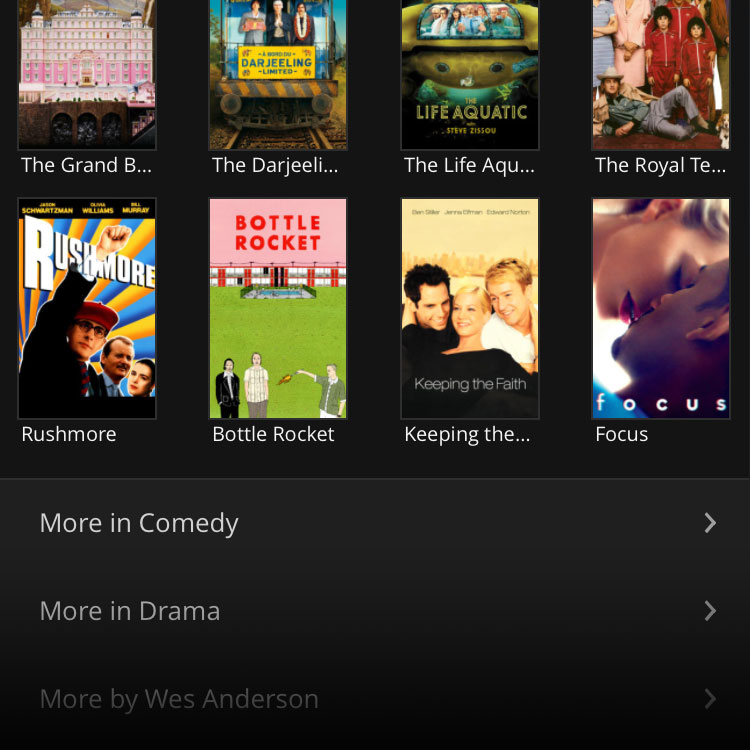Image resolution: width=750 pixels, height=750 pixels.
Task: Select The Darjeeling Limited movie
Action: point(278,75)
